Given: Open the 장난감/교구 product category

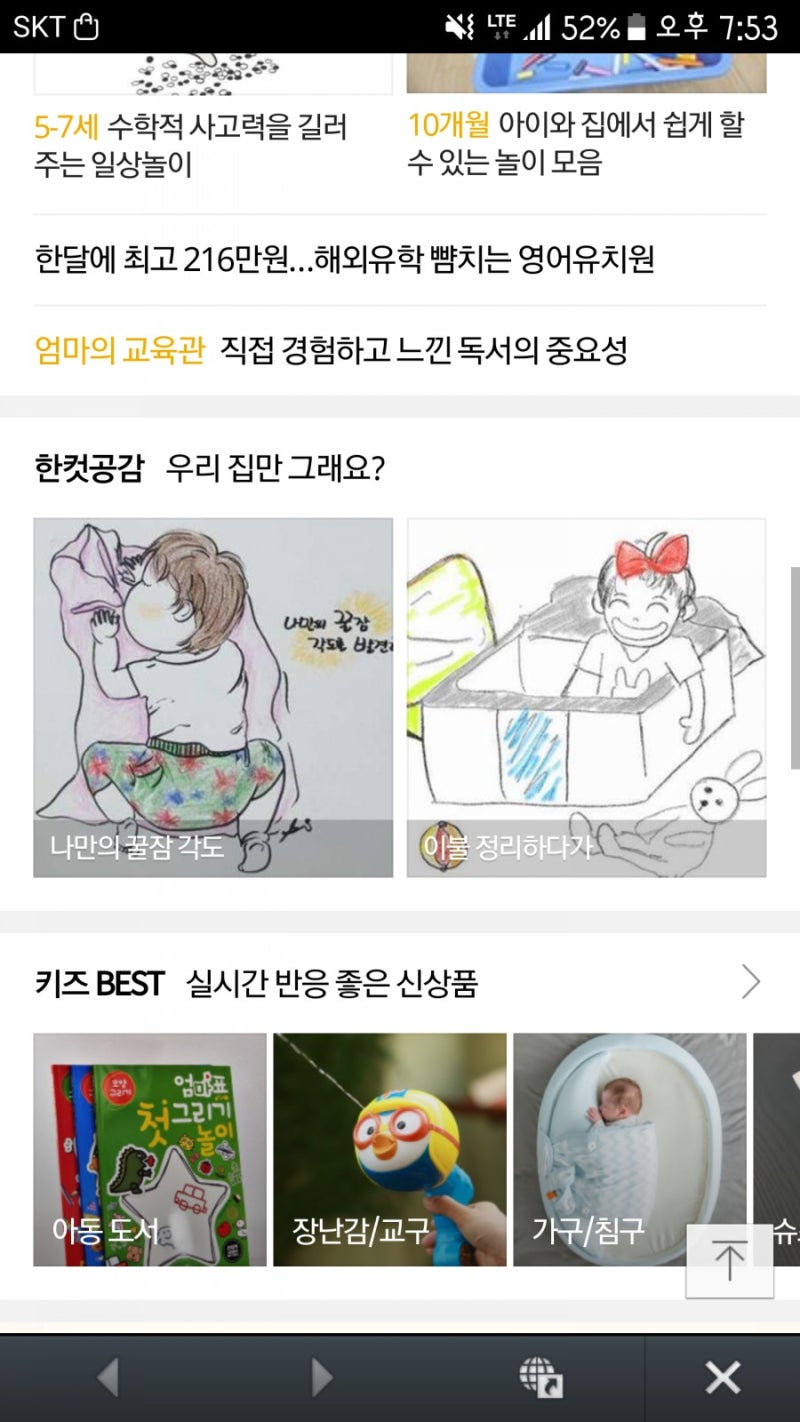Looking at the screenshot, I should coord(390,1149).
